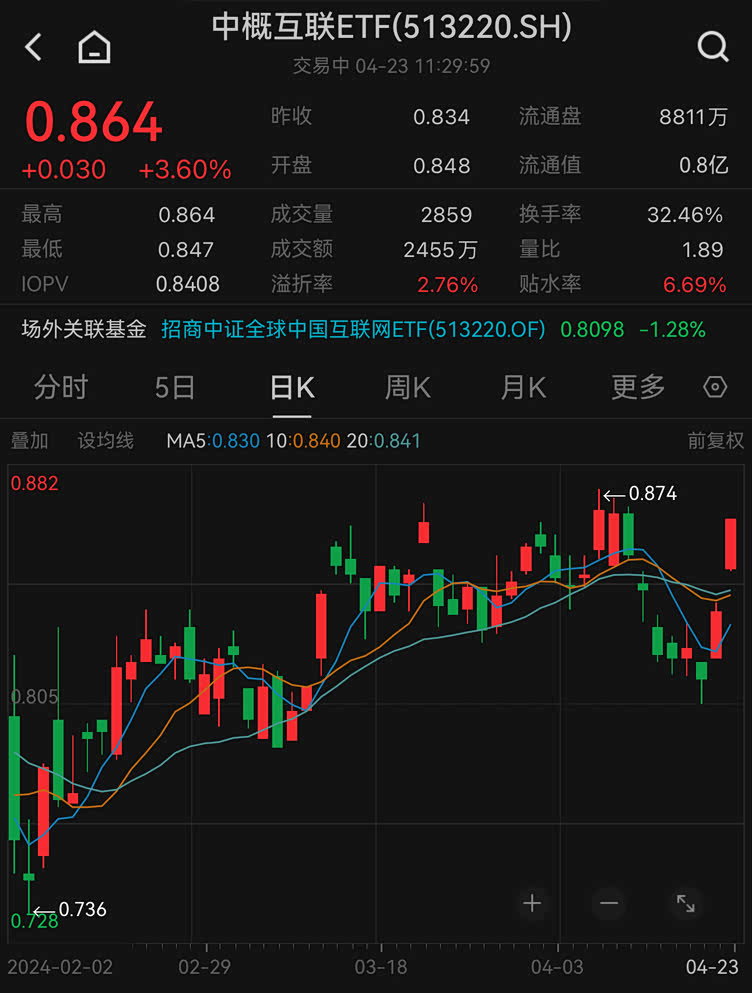Zoom in on the chart with the plus icon

[x=531, y=903]
